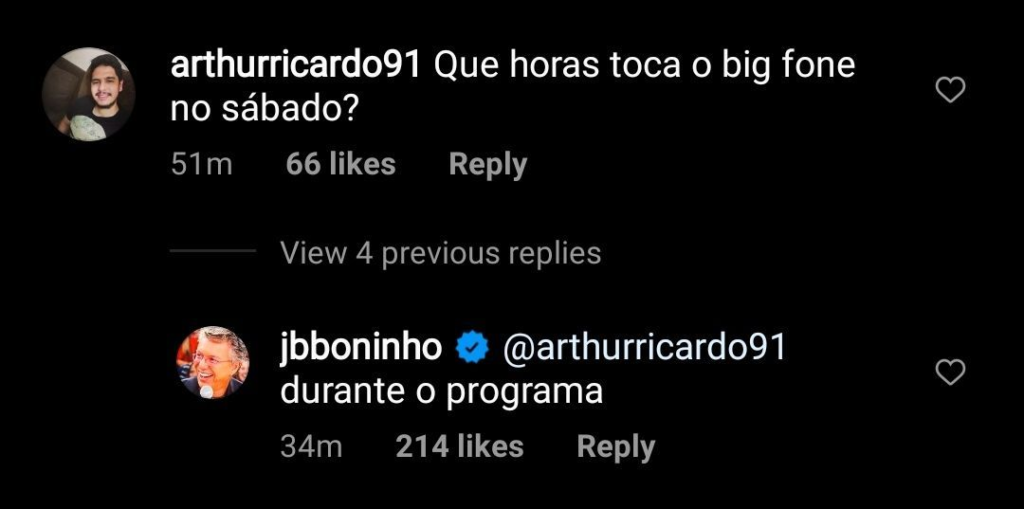Reply to arthurricardo91's comment
The width and height of the screenshot is (1024, 509).
pos(487,164)
